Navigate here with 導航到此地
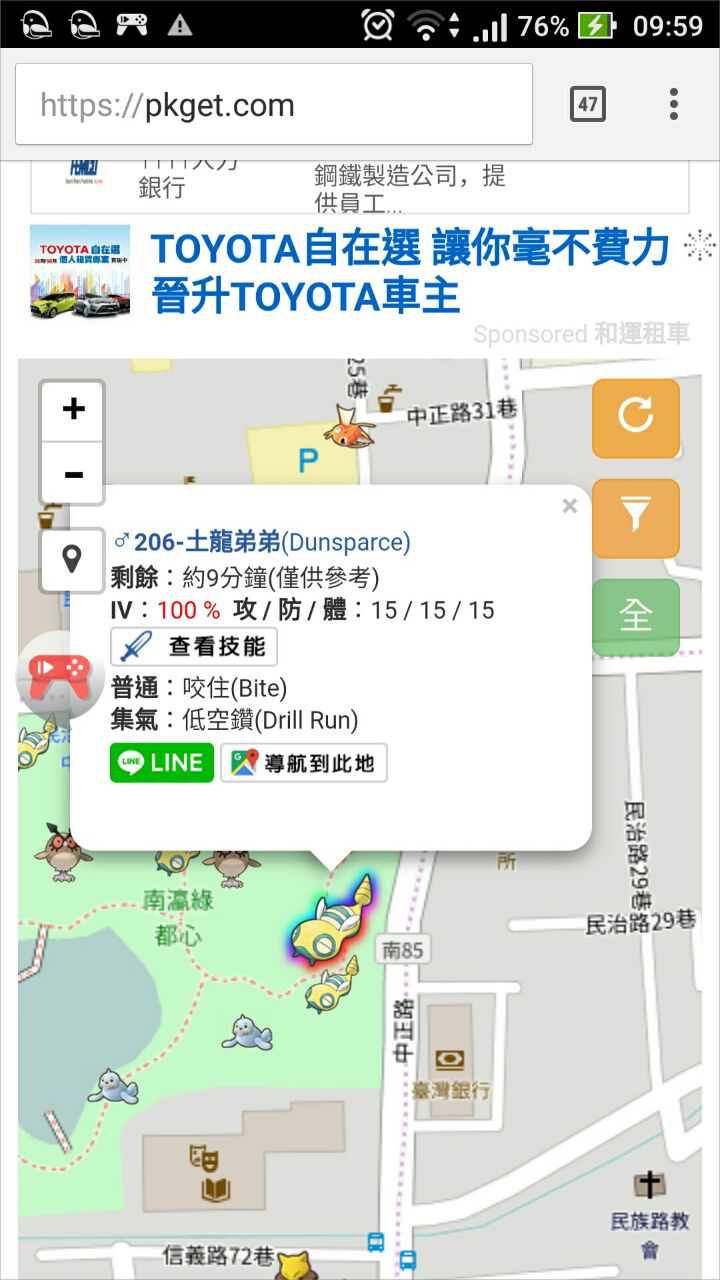 click(x=304, y=763)
